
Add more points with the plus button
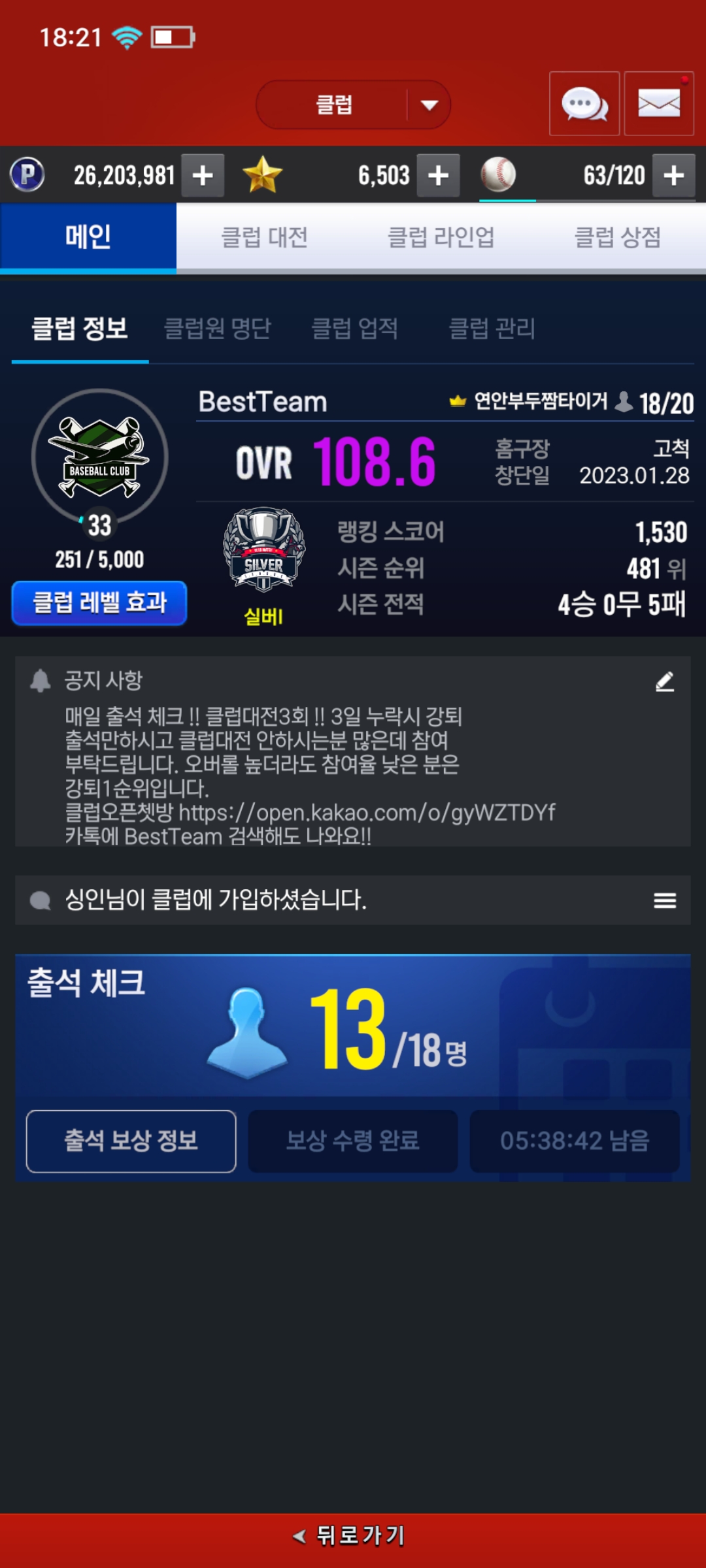[203, 175]
